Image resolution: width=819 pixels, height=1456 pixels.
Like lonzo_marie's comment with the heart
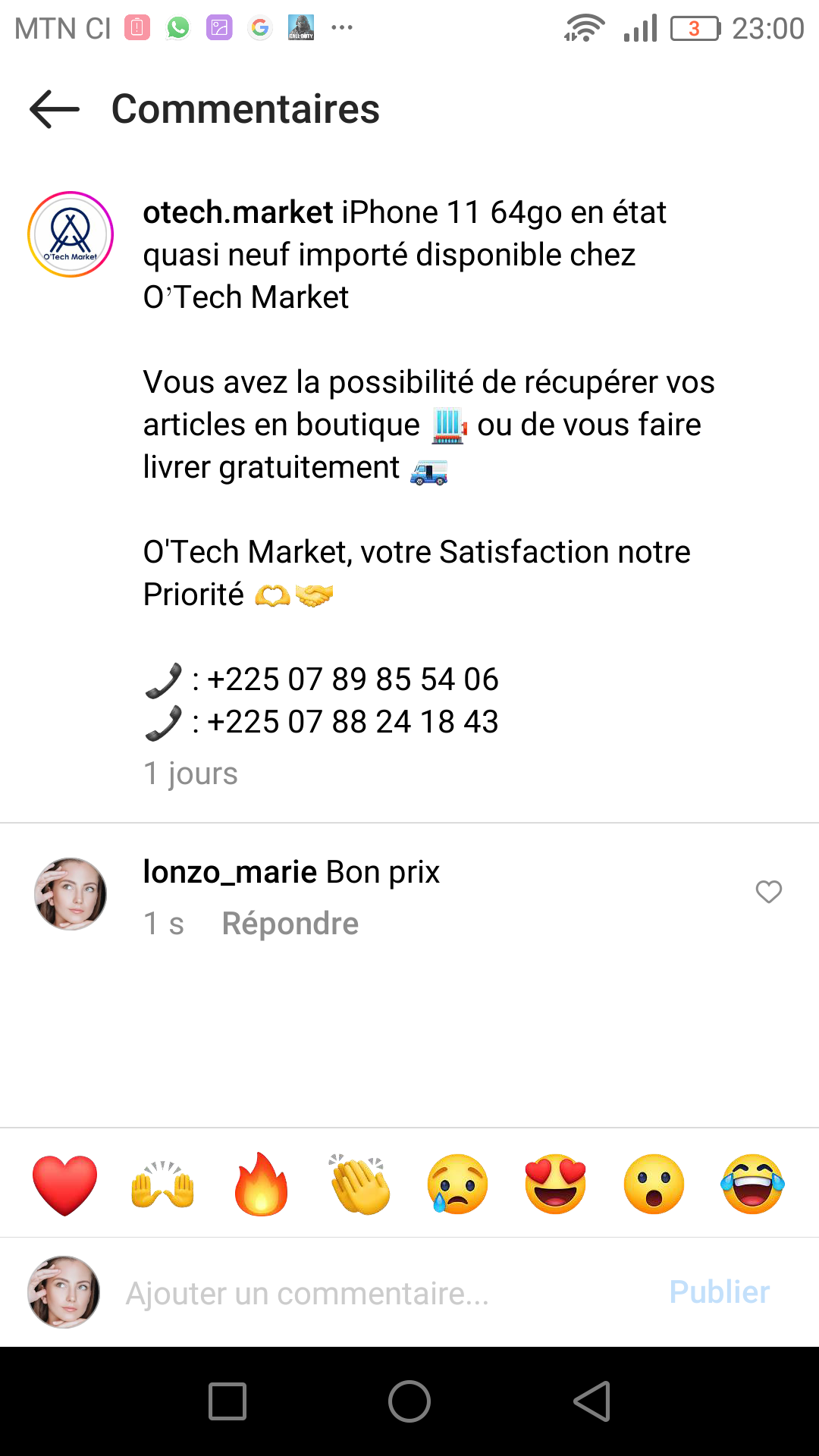(768, 892)
